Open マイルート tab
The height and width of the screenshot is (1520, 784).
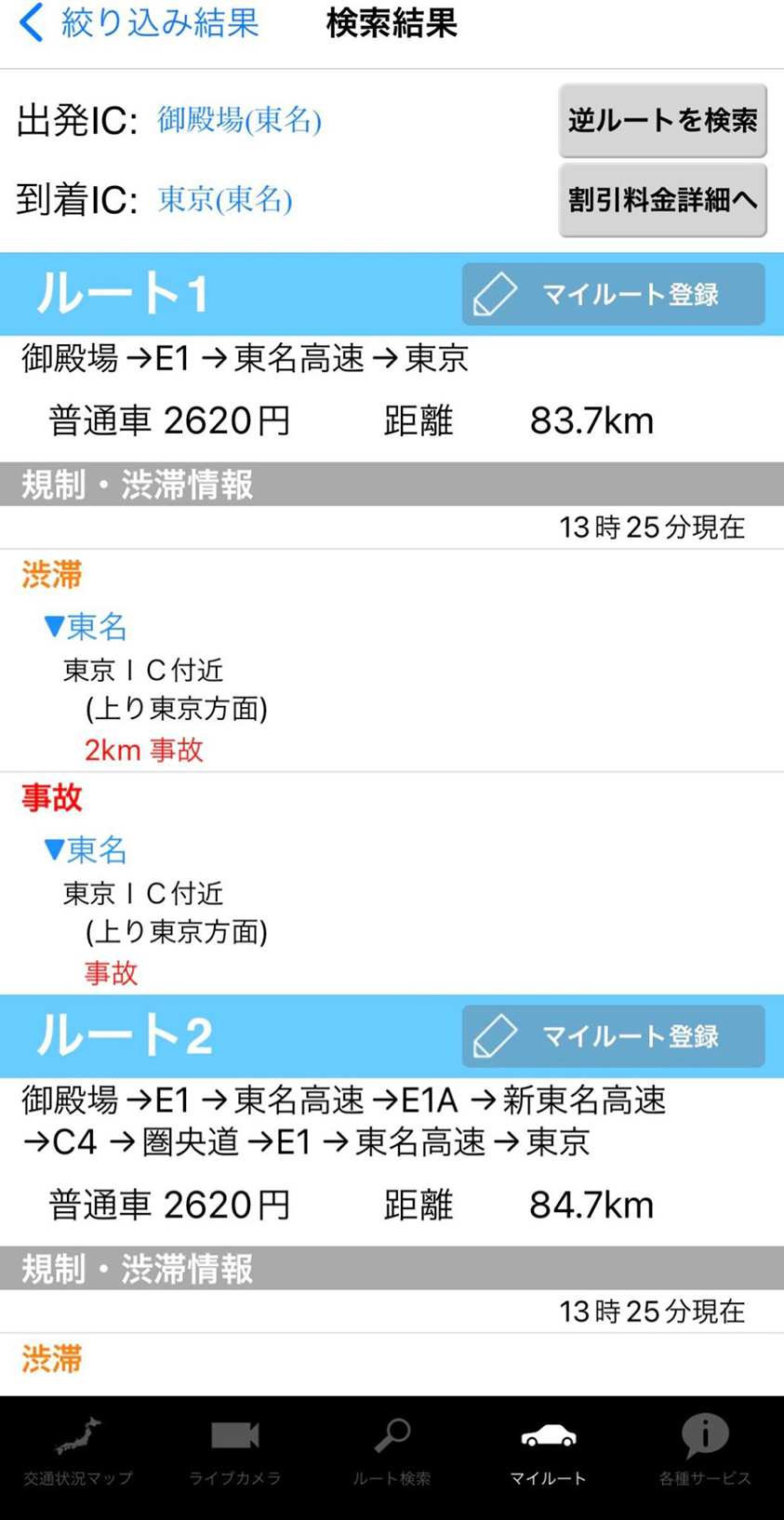(548, 1451)
